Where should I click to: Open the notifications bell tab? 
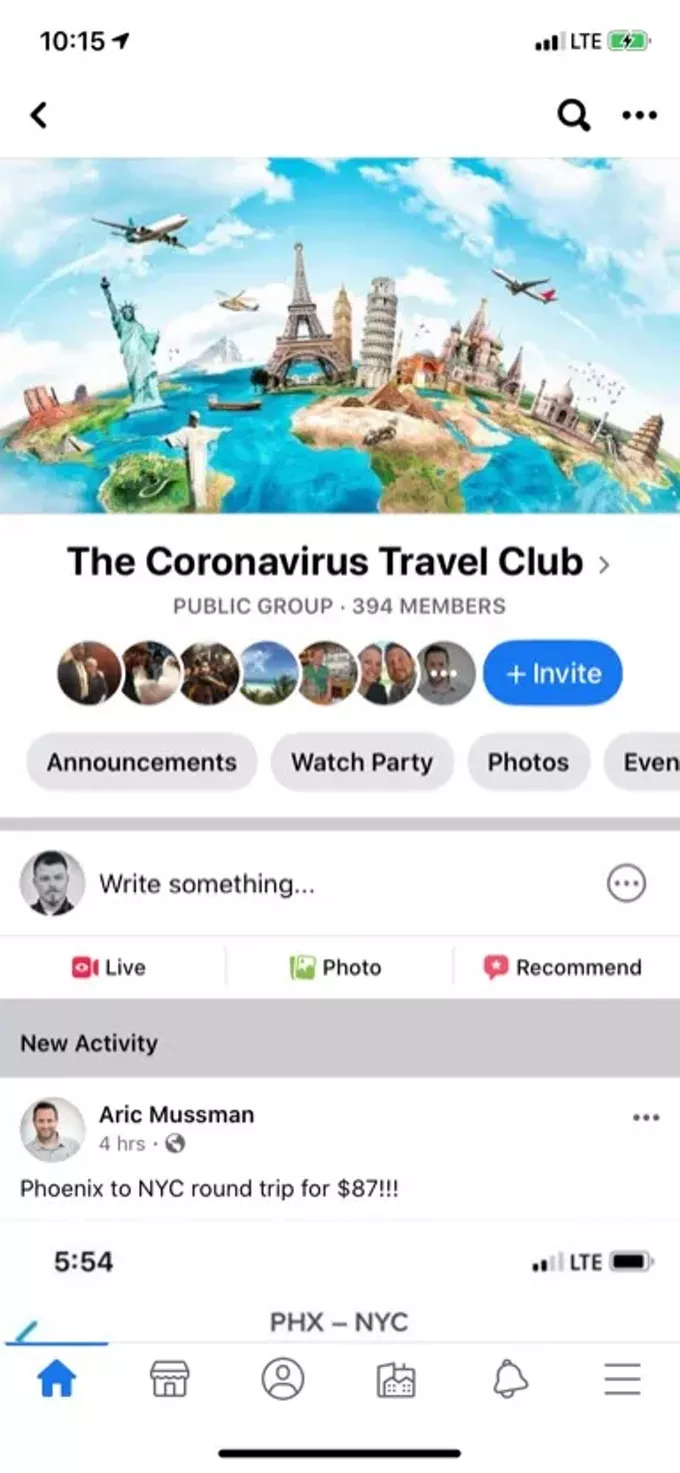(510, 1380)
